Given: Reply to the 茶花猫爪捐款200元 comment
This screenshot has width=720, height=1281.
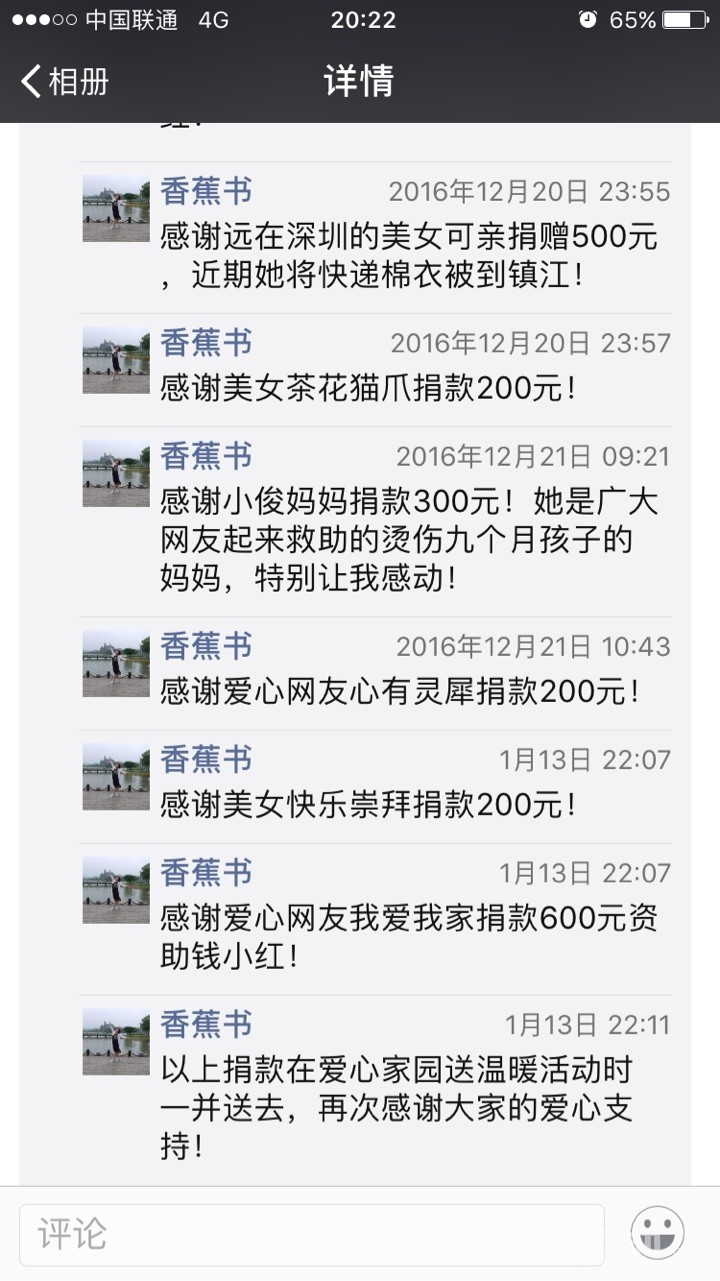Looking at the screenshot, I should [x=368, y=388].
